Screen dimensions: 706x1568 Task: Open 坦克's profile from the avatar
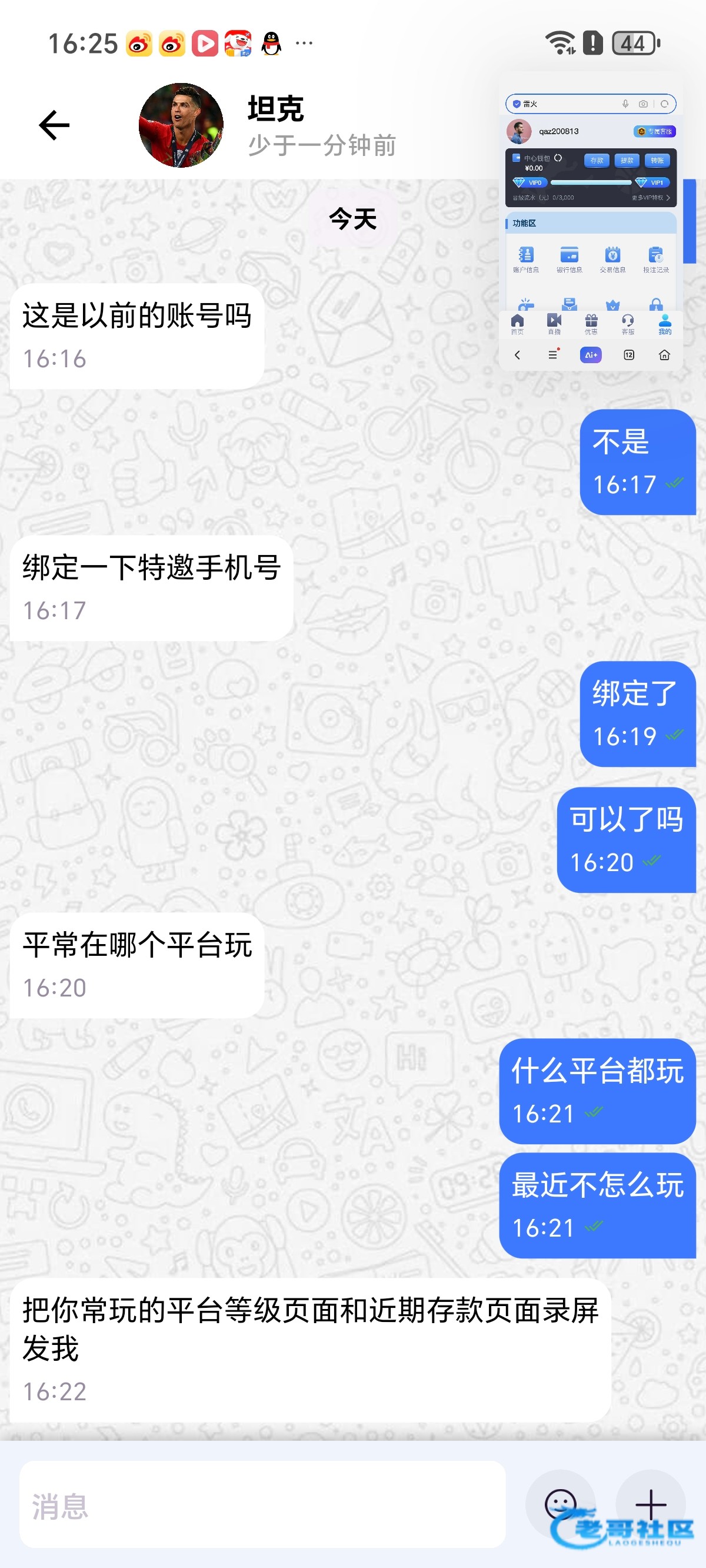tap(181, 125)
